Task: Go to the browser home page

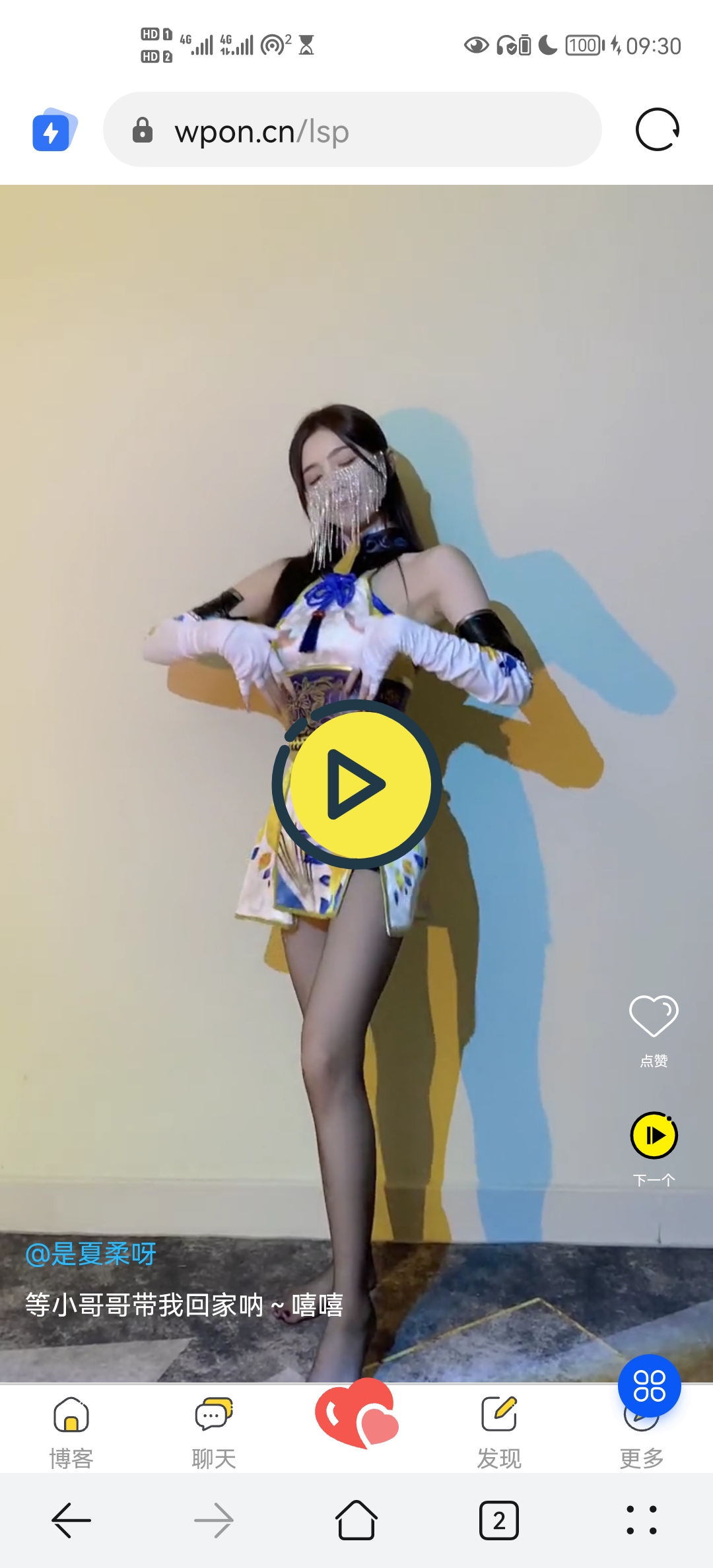Action: click(x=356, y=1520)
